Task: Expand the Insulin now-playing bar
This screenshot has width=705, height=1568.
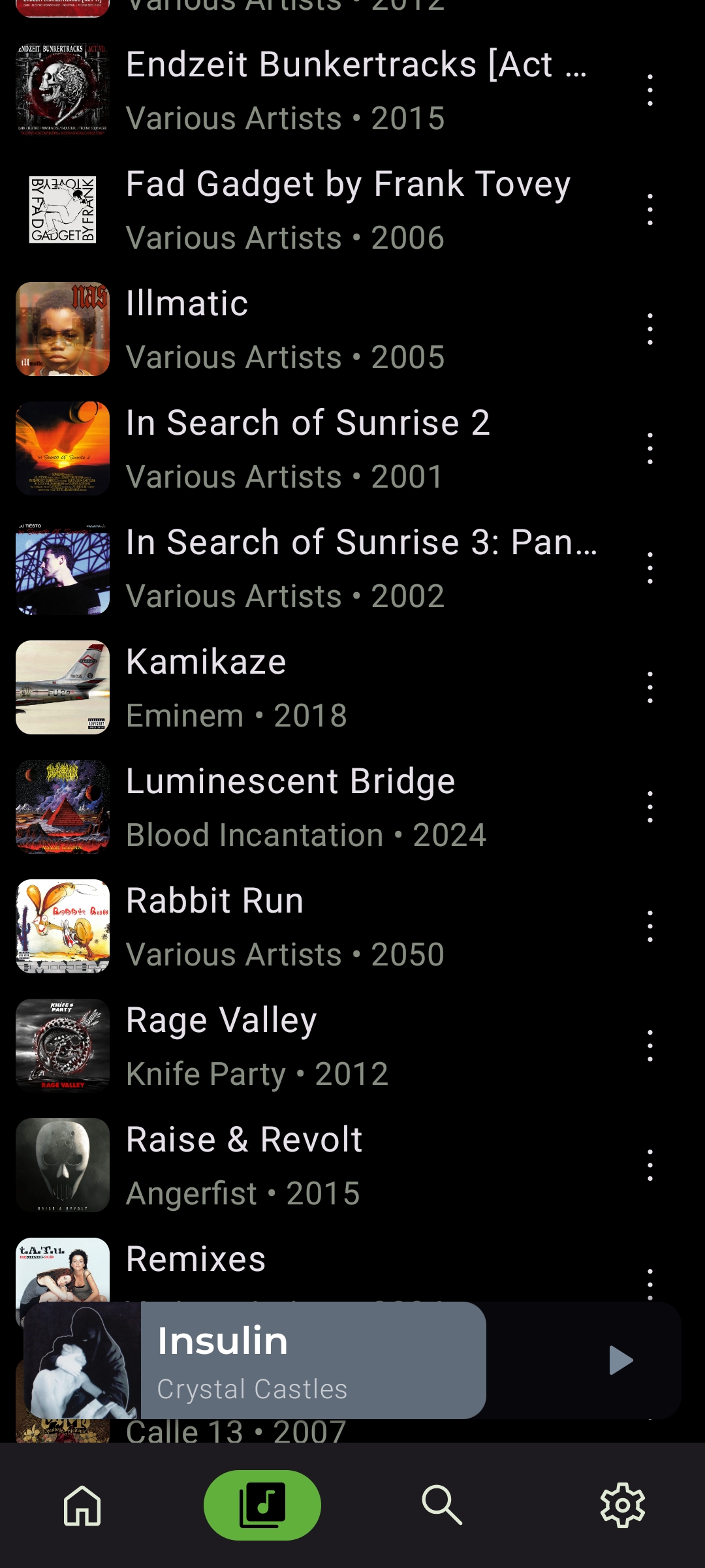Action: pos(313,1360)
